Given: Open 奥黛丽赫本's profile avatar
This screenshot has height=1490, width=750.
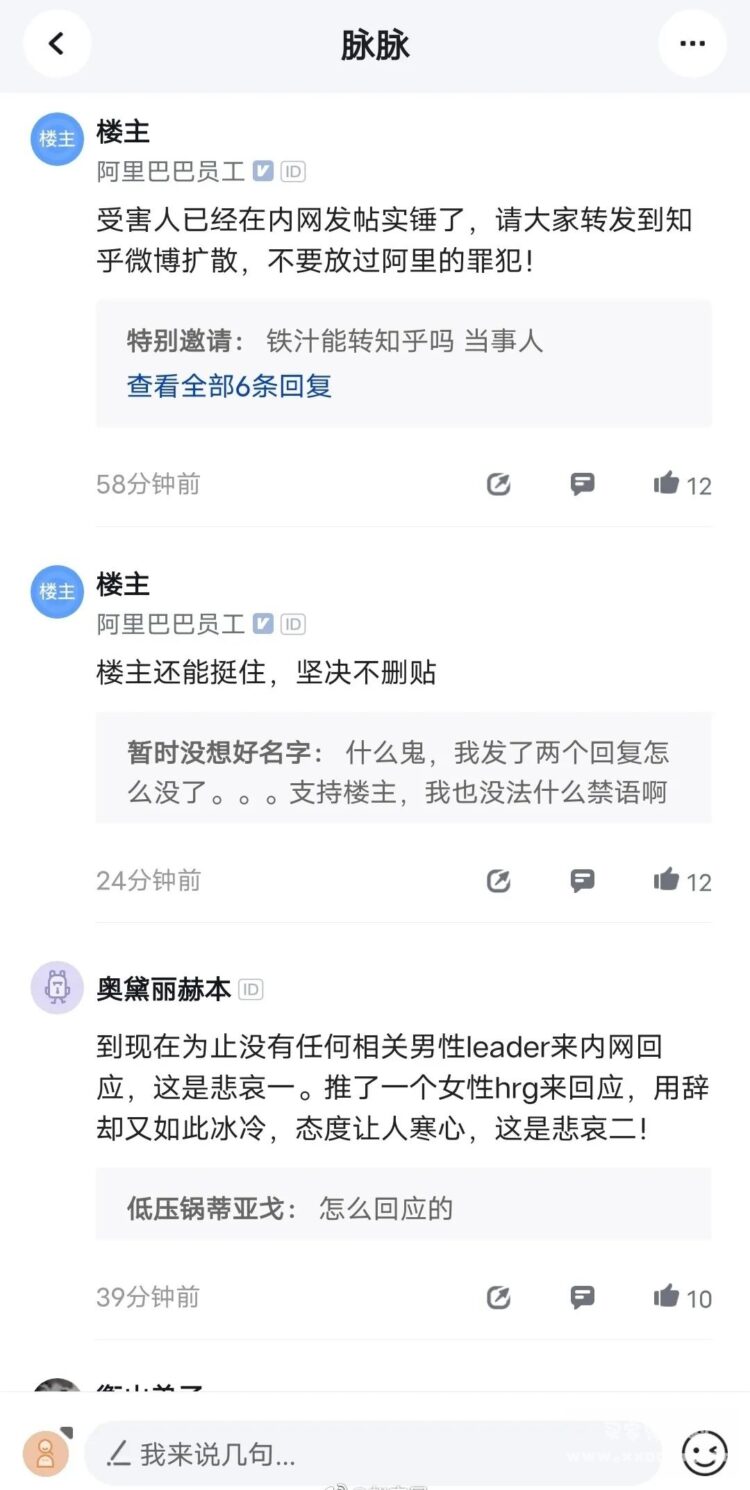Looking at the screenshot, I should (x=57, y=989).
